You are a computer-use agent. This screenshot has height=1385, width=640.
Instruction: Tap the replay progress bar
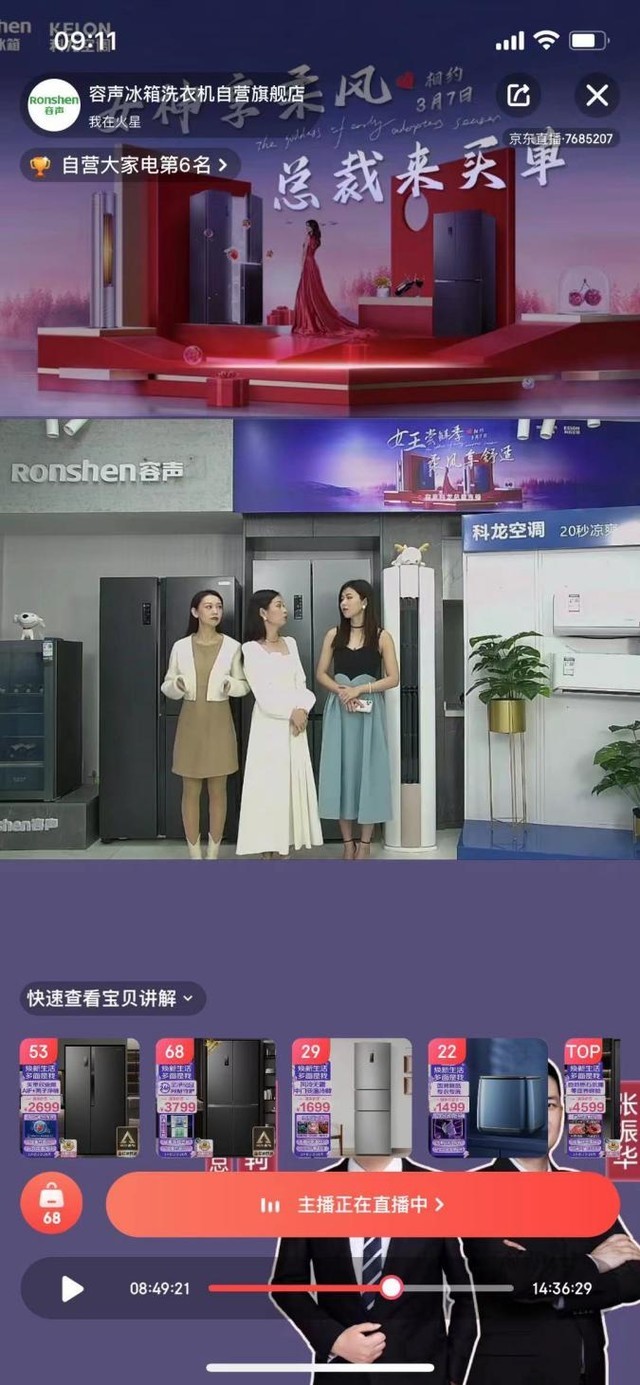click(360, 1288)
